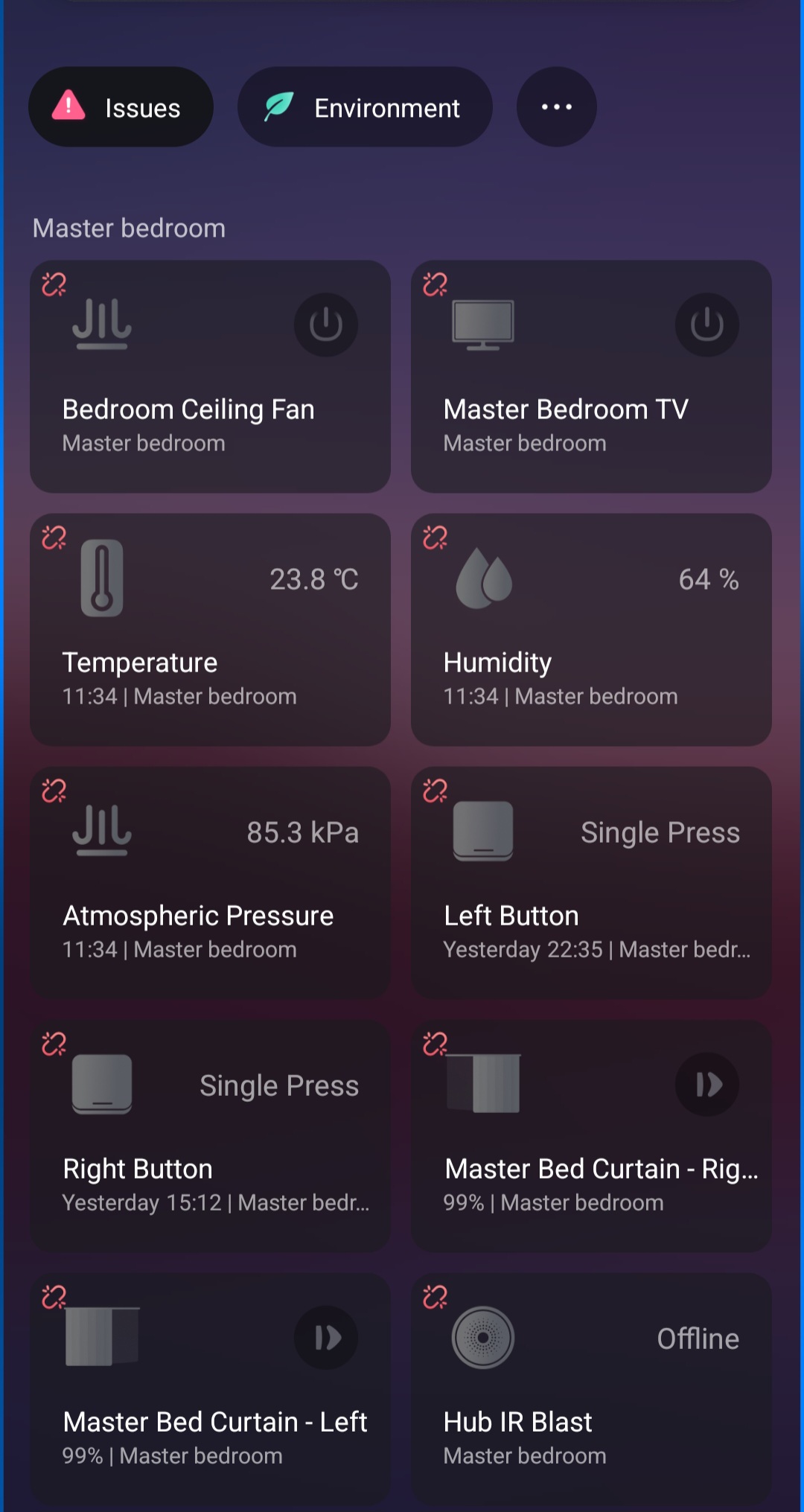Open the Environment chip
The image size is (804, 1512).
(x=365, y=107)
